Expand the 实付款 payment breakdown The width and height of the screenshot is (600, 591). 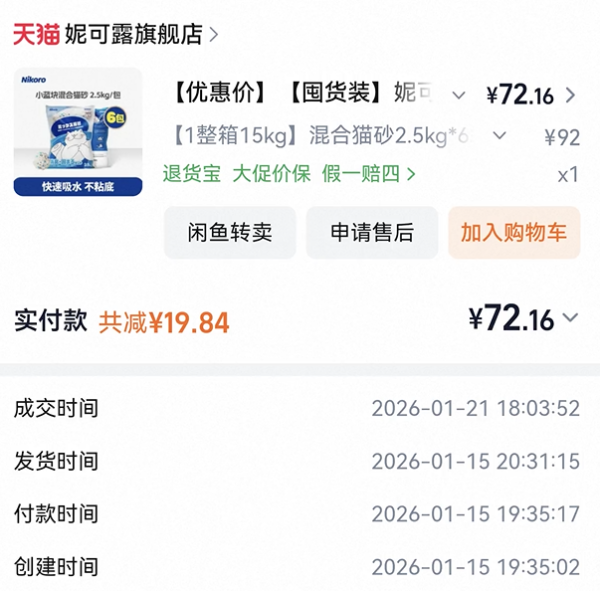coord(570,319)
